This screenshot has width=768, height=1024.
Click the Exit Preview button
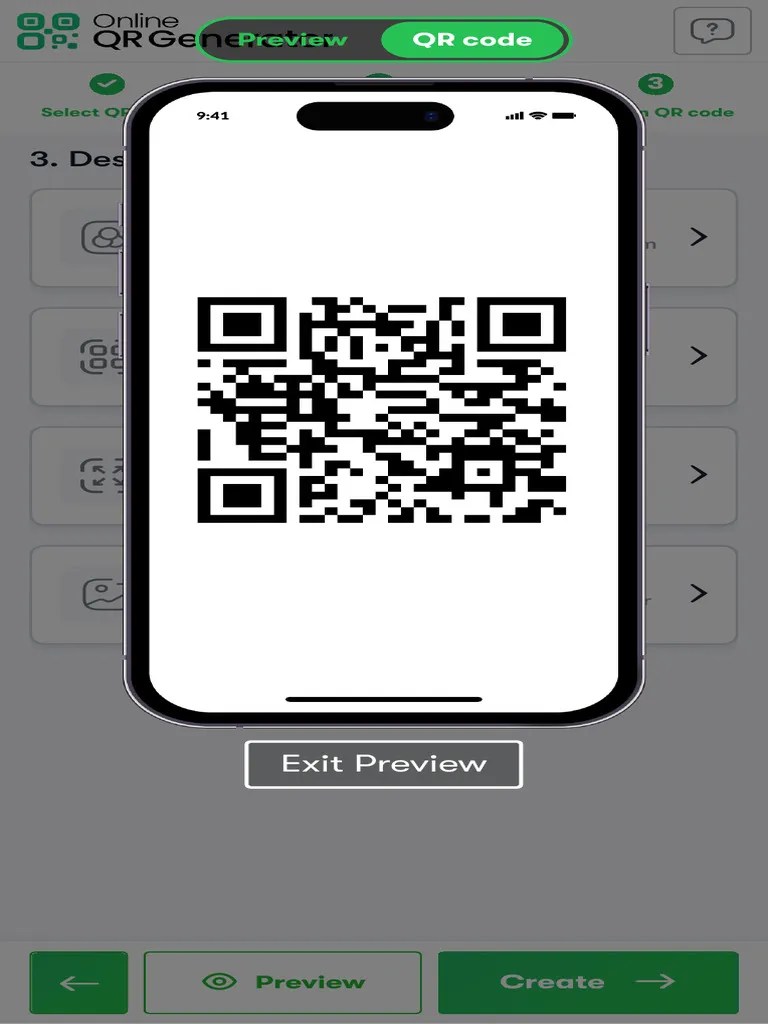[383, 763]
